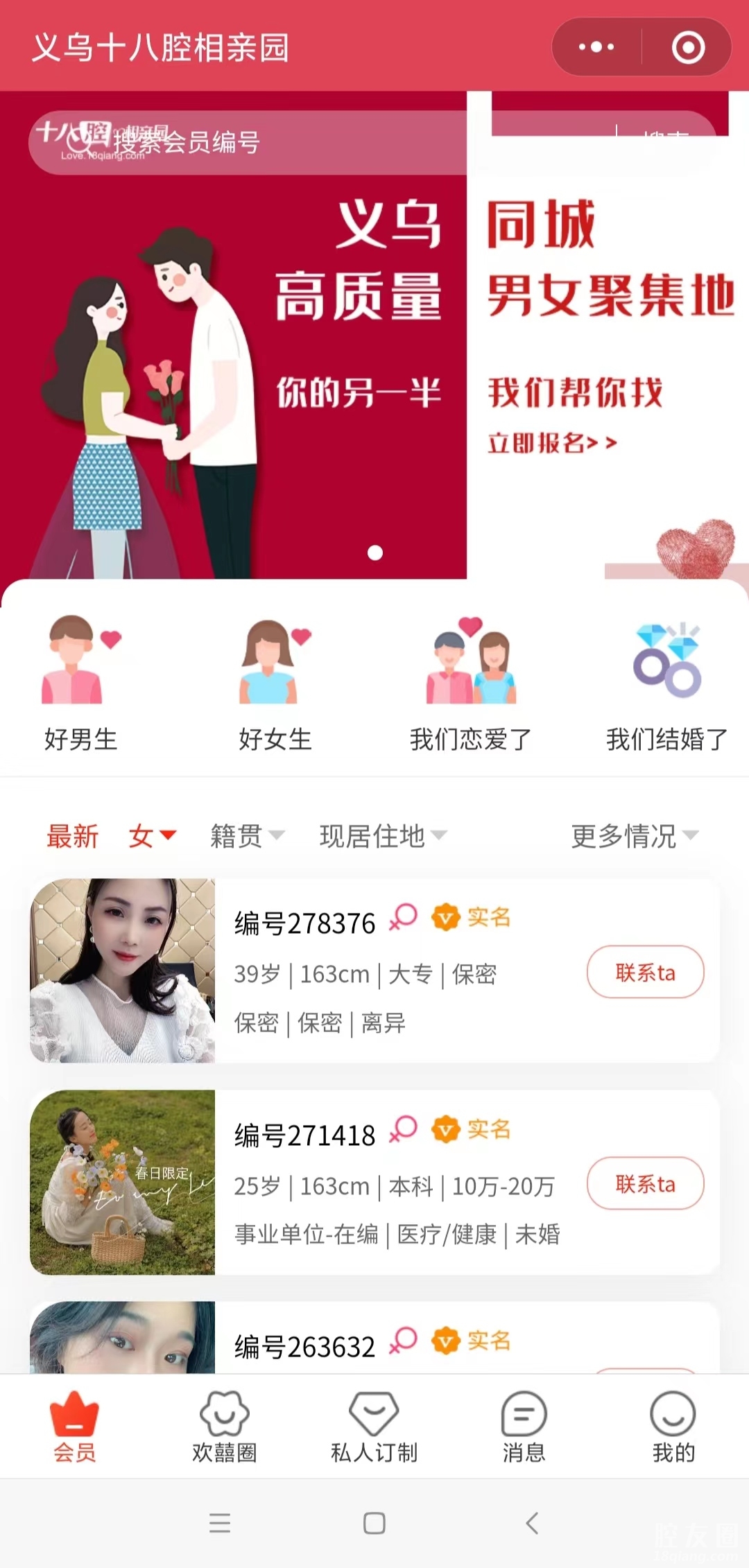
Task: Open the 好女生 category
Action: pyautogui.click(x=275, y=682)
